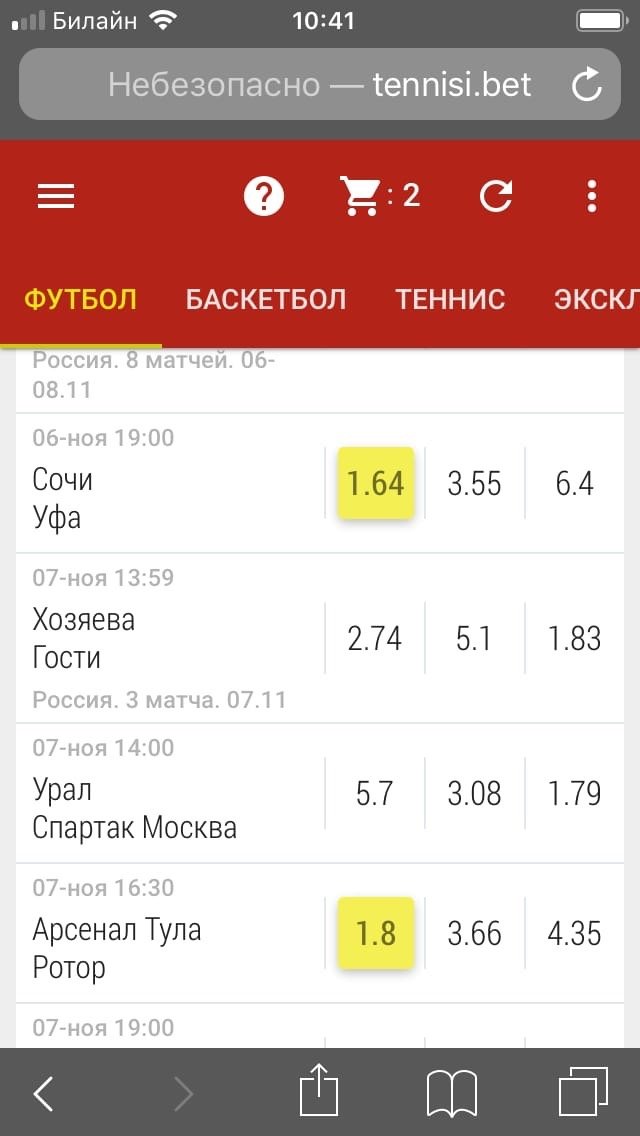Select odds 6.4 for Уфа win
640x1136 pixels.
click(575, 484)
